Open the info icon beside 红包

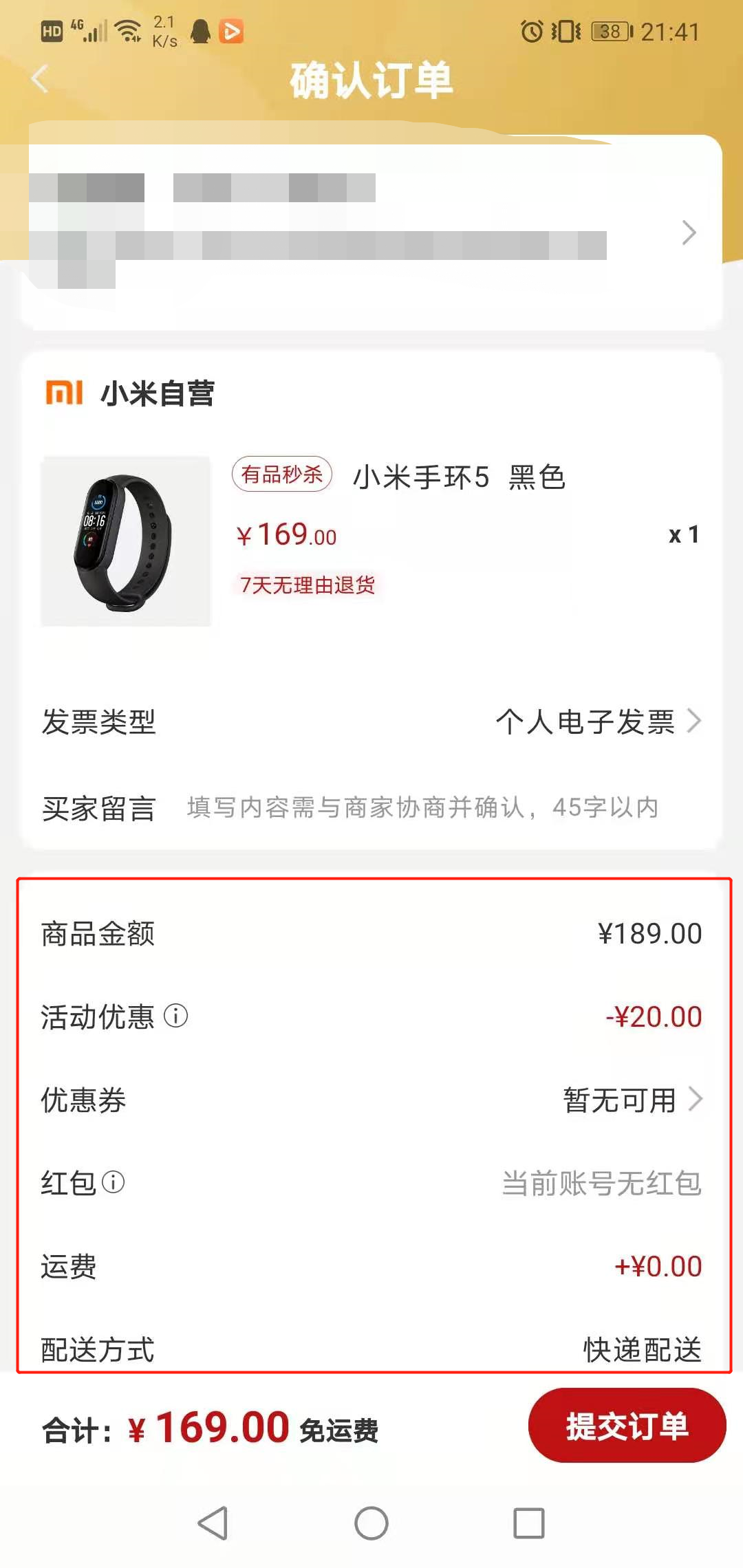[x=114, y=1182]
